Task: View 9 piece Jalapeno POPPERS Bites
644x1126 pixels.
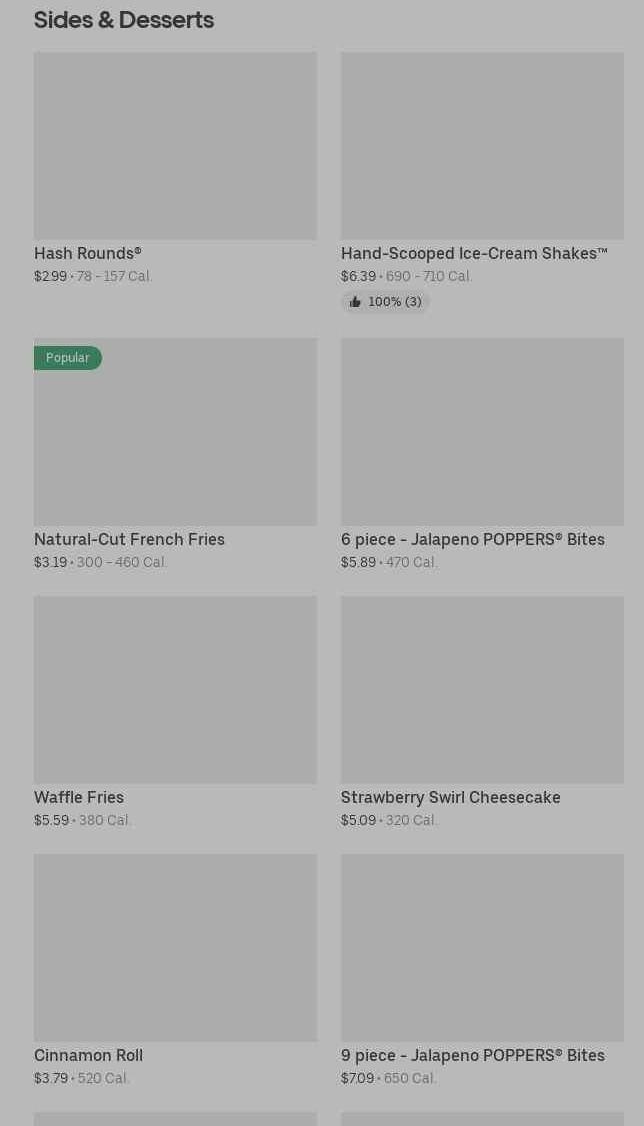Action: coord(482,970)
